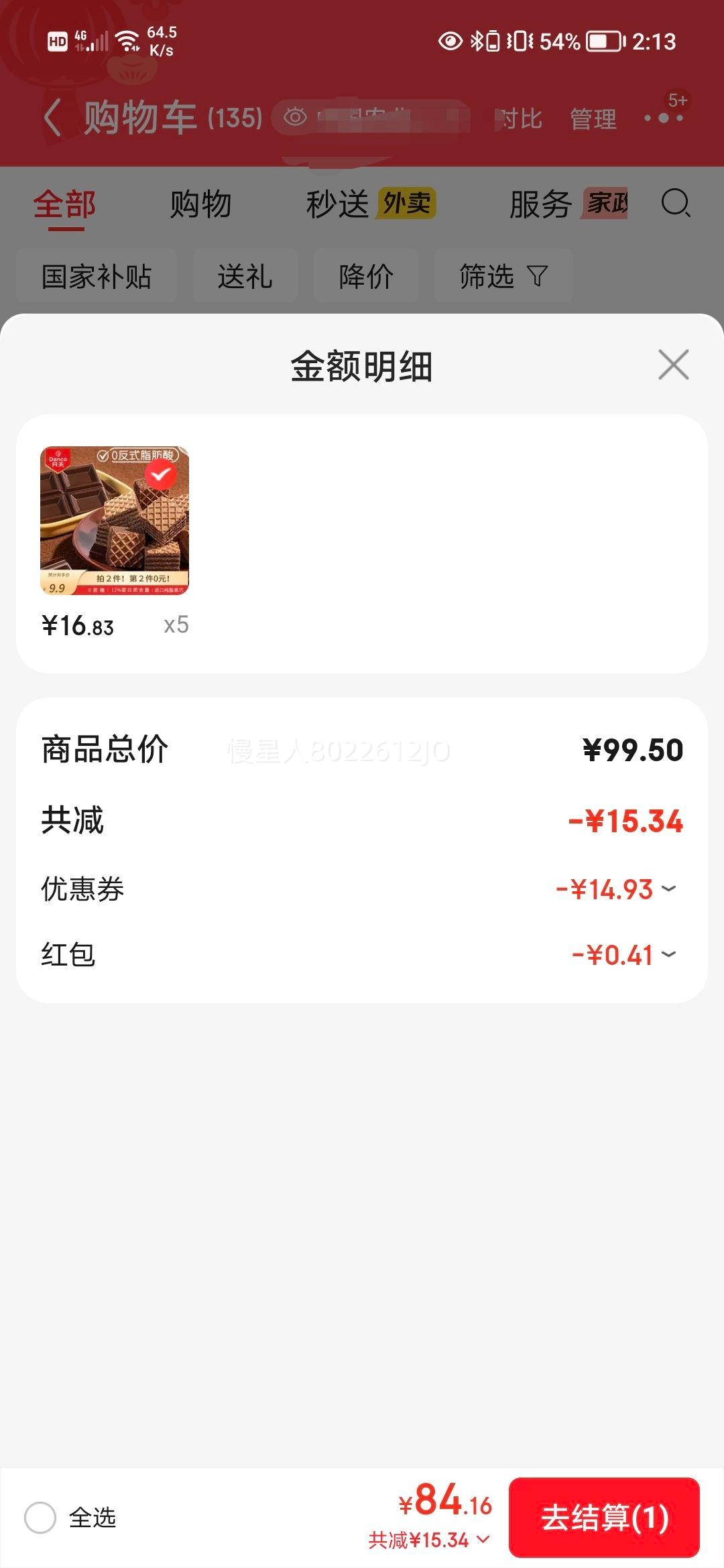Viewport: 724px width, 1568px height.
Task: Open the 筛选 filter options
Action: tap(503, 276)
